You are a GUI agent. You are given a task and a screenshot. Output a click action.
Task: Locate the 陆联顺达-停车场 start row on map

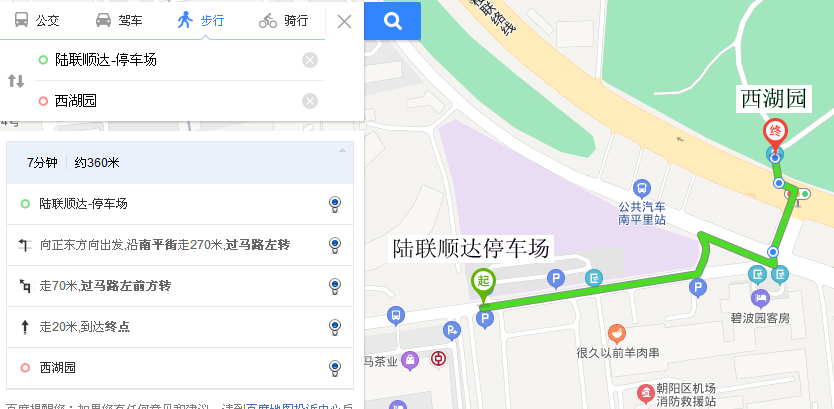click(x=335, y=204)
